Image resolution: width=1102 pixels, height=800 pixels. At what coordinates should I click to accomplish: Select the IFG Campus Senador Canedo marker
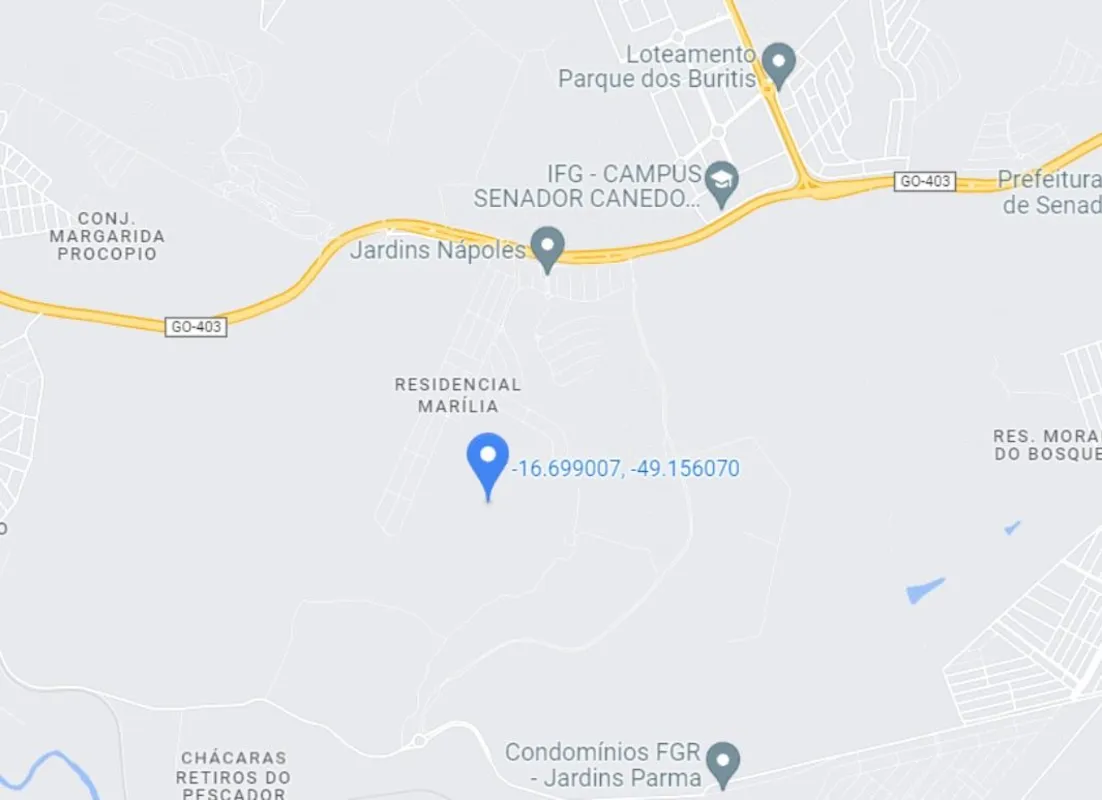point(721,182)
